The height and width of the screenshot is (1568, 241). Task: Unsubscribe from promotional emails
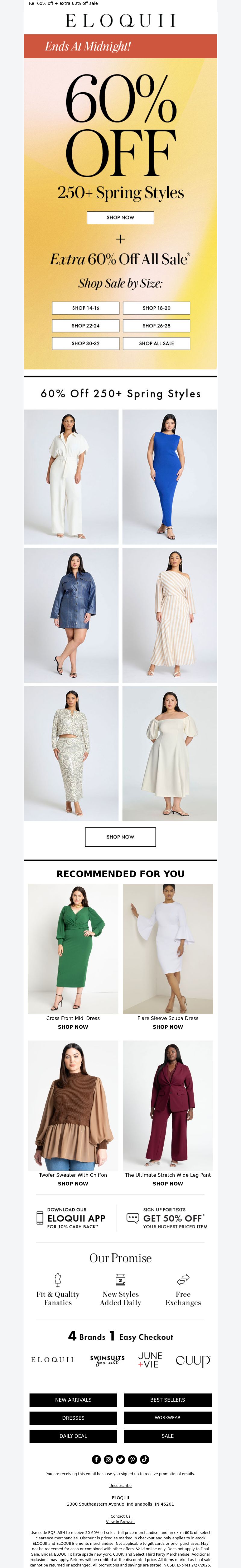tap(120, 1486)
